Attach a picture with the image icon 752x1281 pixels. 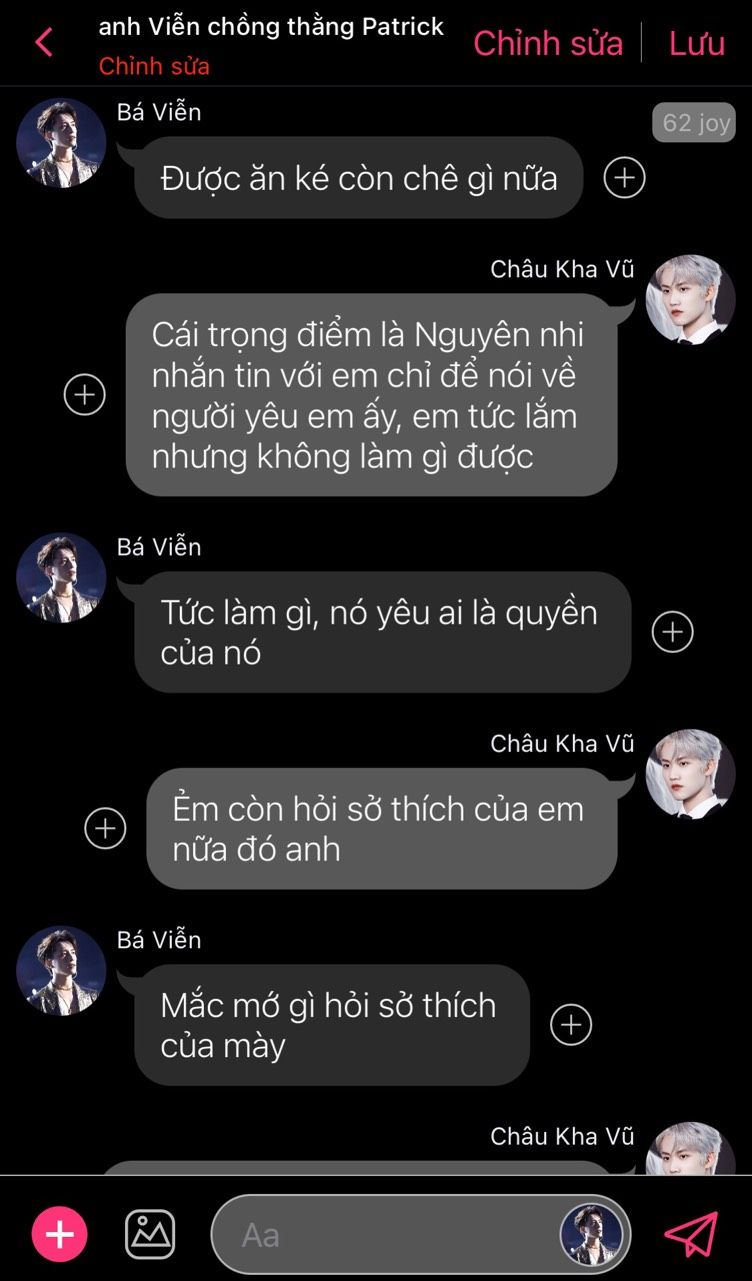pos(150,1234)
